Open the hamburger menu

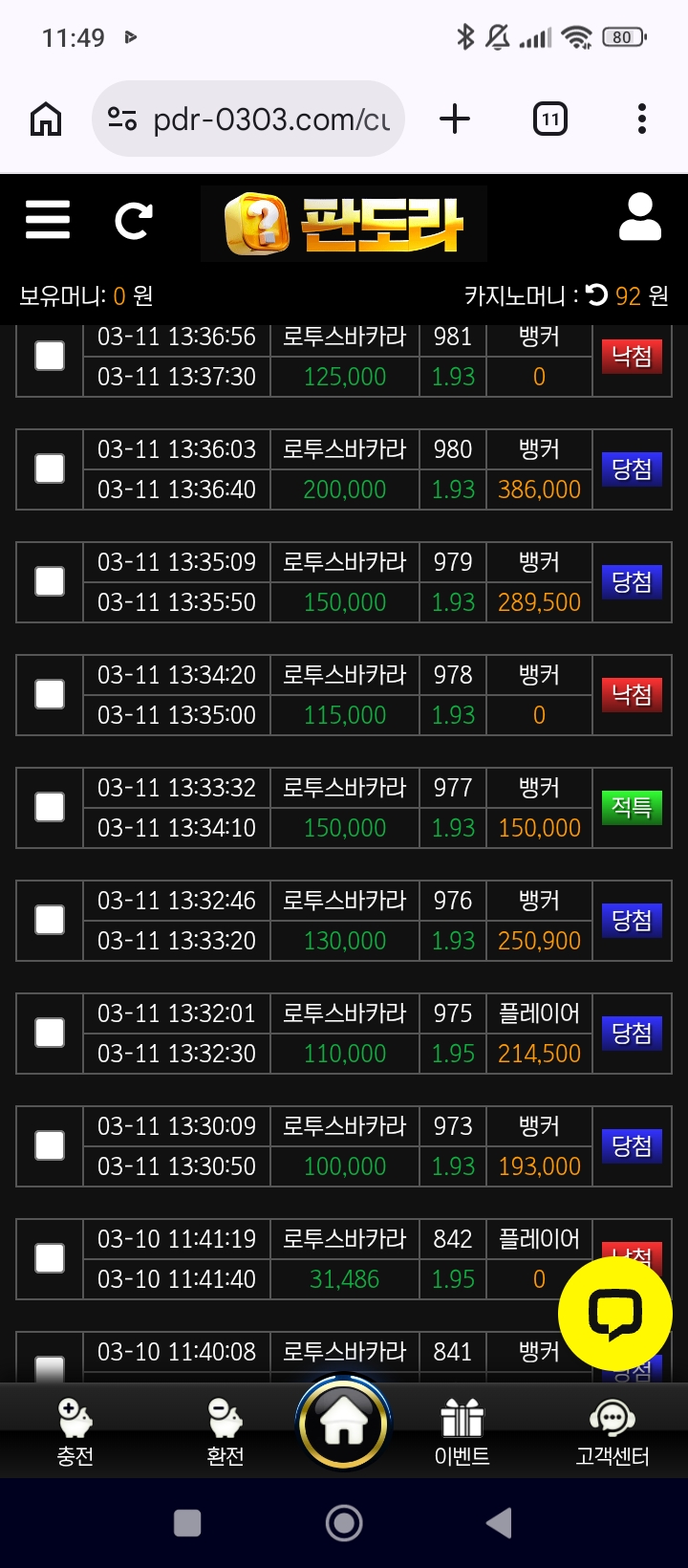48,220
